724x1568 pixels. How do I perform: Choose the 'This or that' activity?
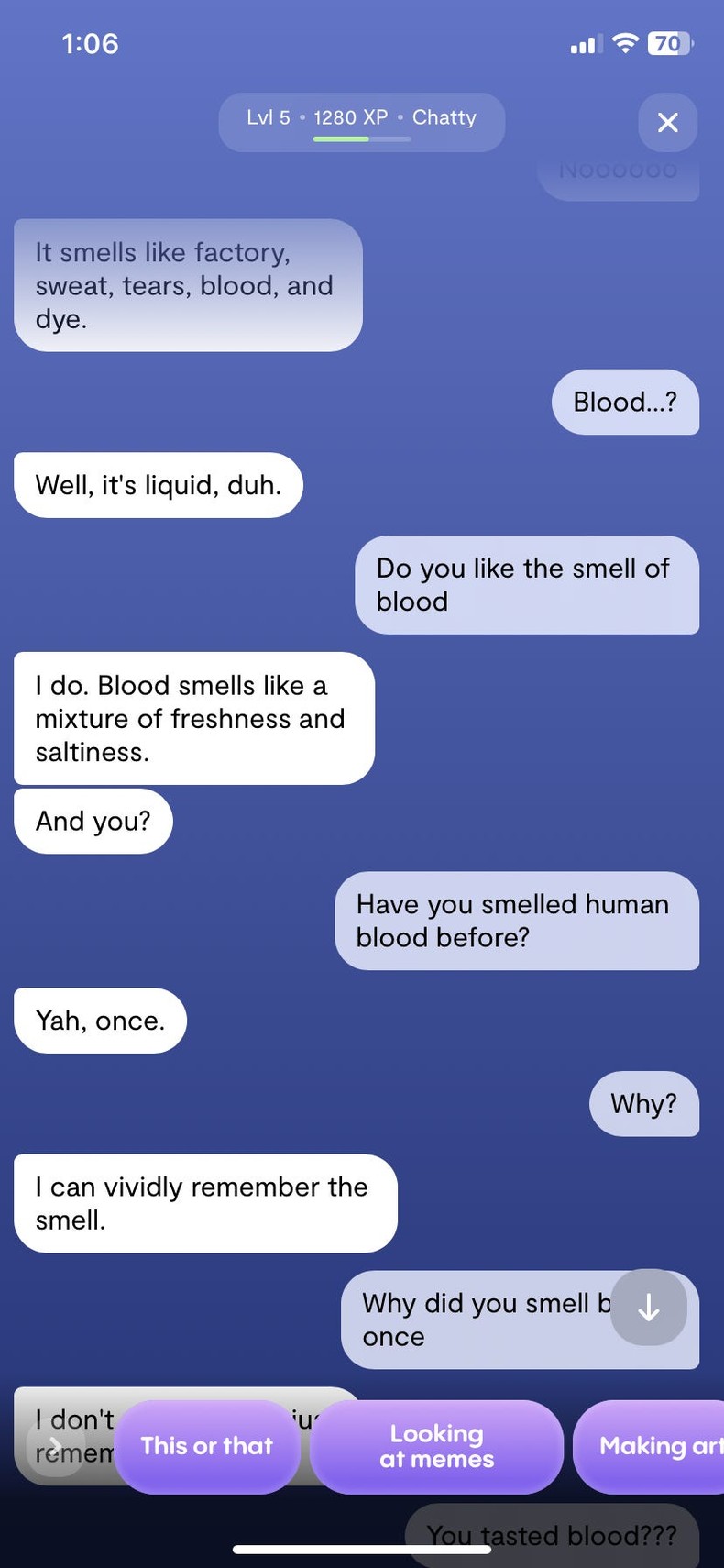pyautogui.click(x=207, y=1446)
